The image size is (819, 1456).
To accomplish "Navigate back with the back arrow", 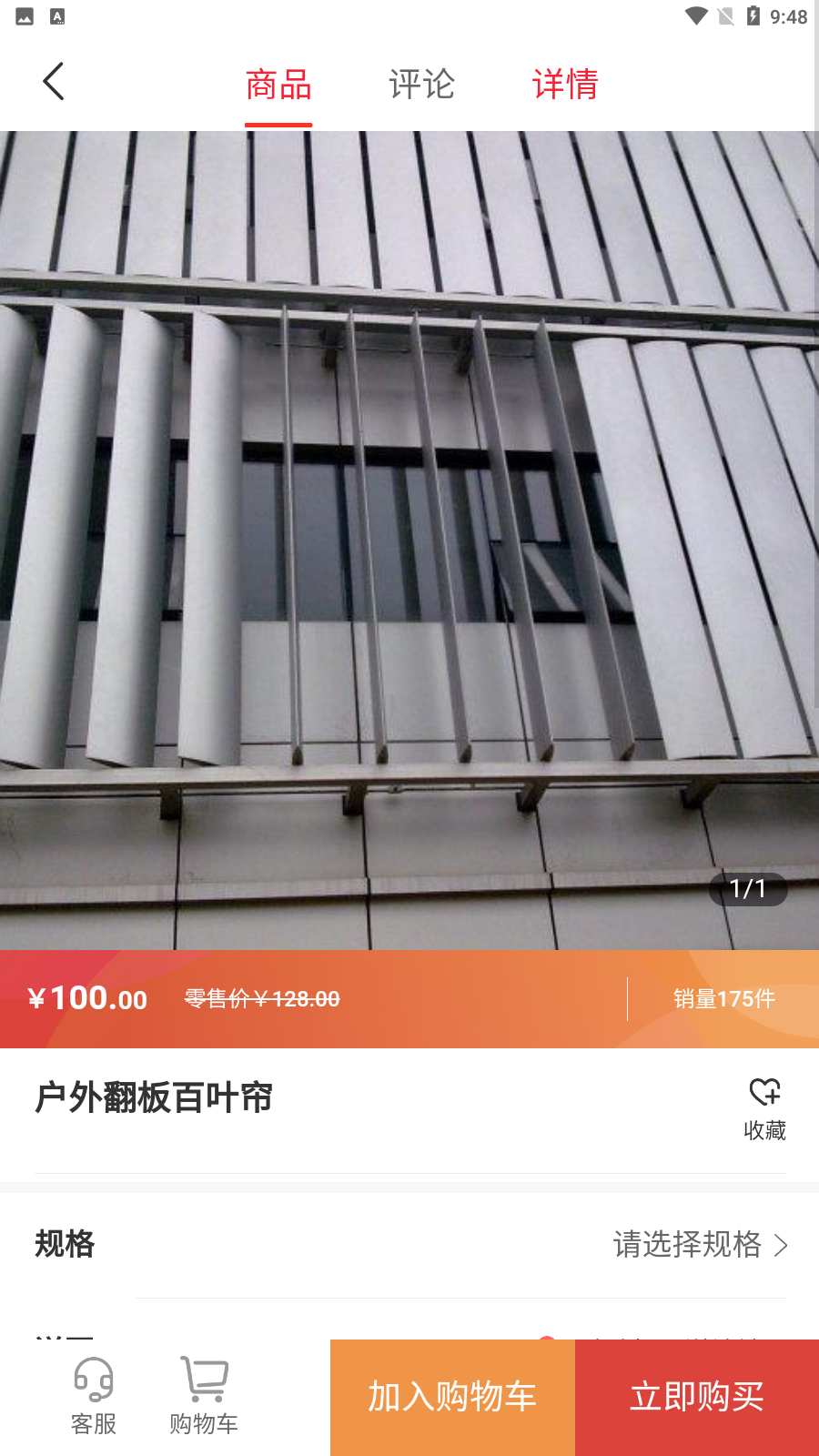I will tap(53, 81).
